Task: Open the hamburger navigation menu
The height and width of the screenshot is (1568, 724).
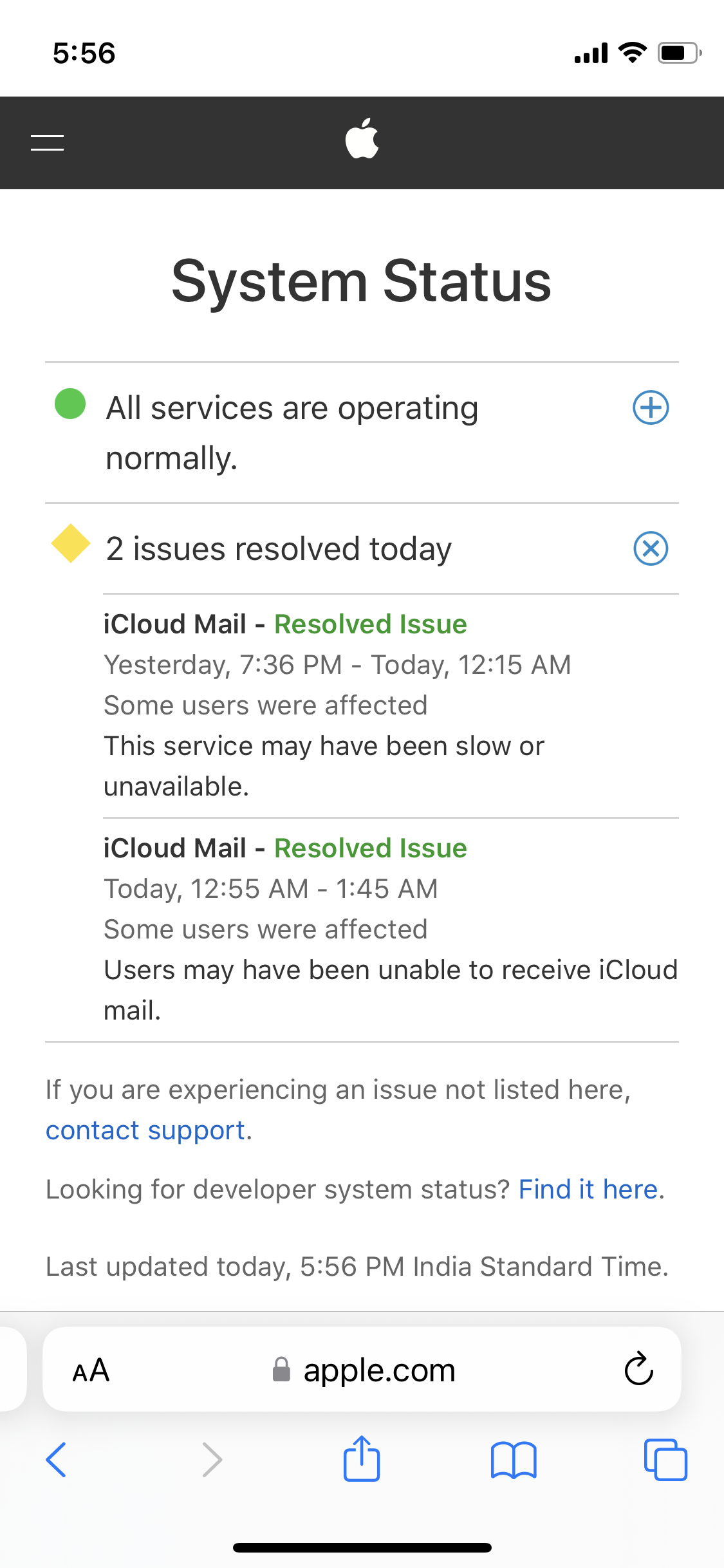Action: (x=46, y=142)
